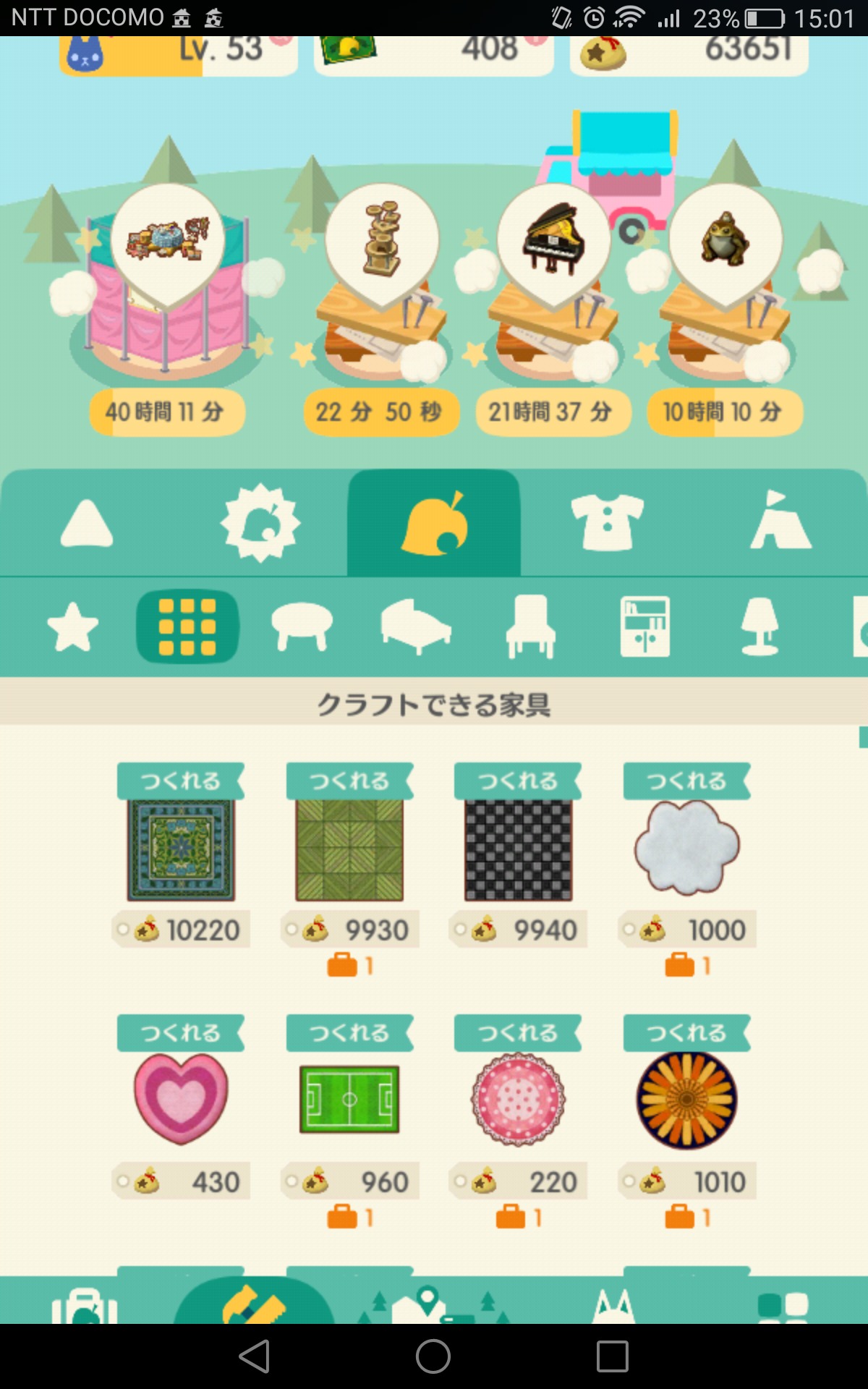Switch to the clothing shirt tab

[x=607, y=522]
